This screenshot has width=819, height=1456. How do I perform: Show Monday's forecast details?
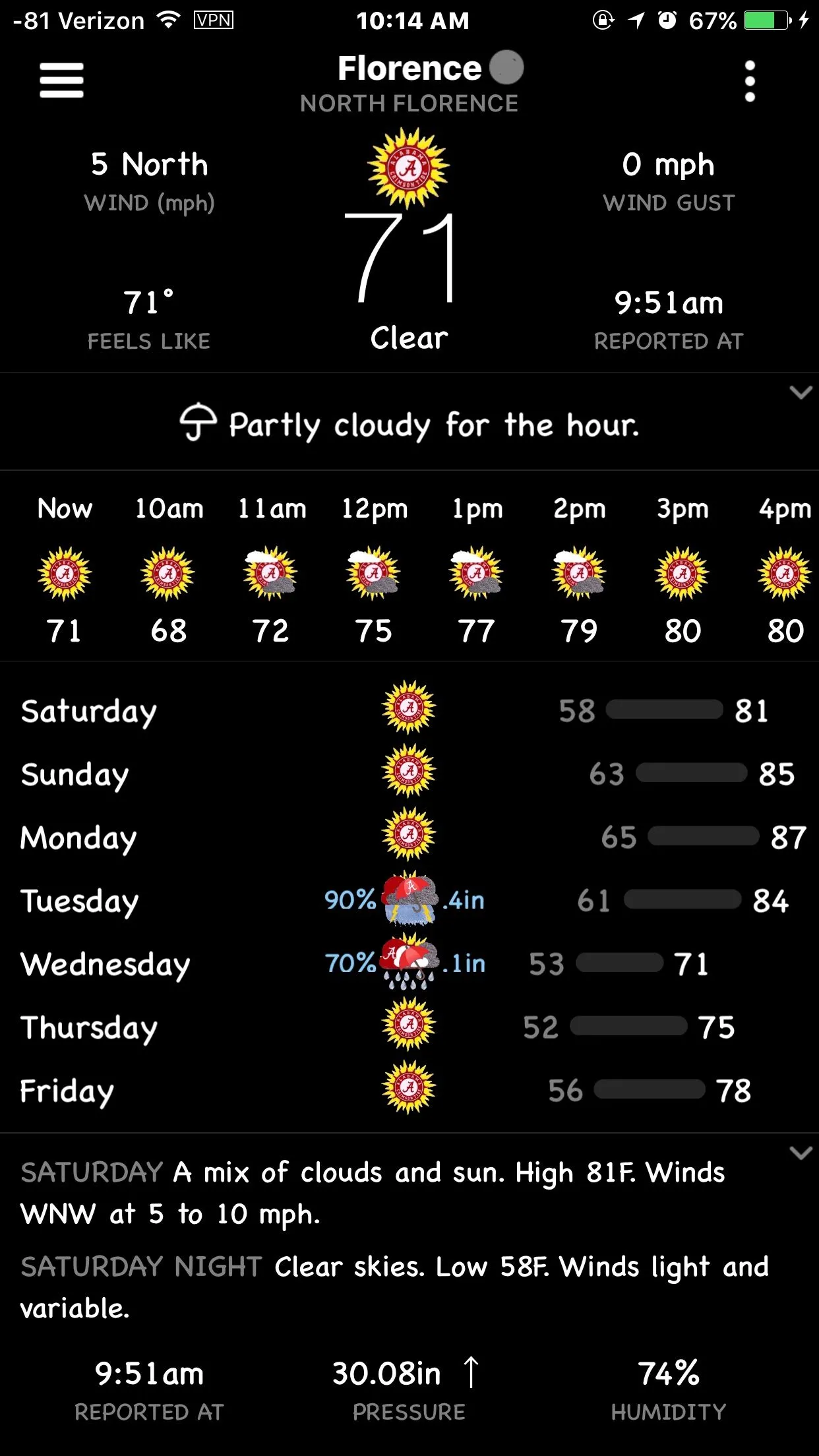[409, 837]
